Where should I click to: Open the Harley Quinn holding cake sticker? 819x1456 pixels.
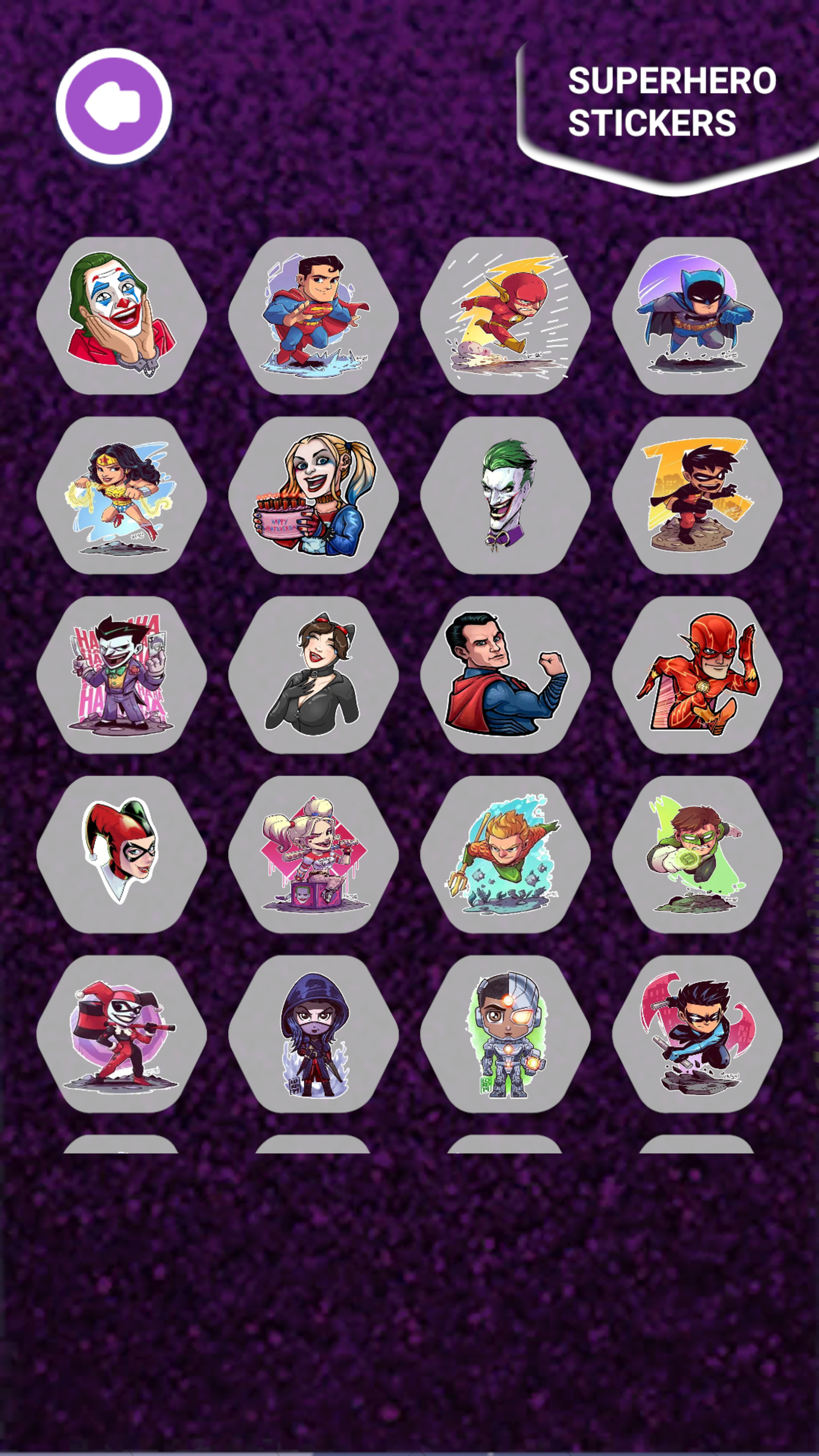tap(314, 496)
